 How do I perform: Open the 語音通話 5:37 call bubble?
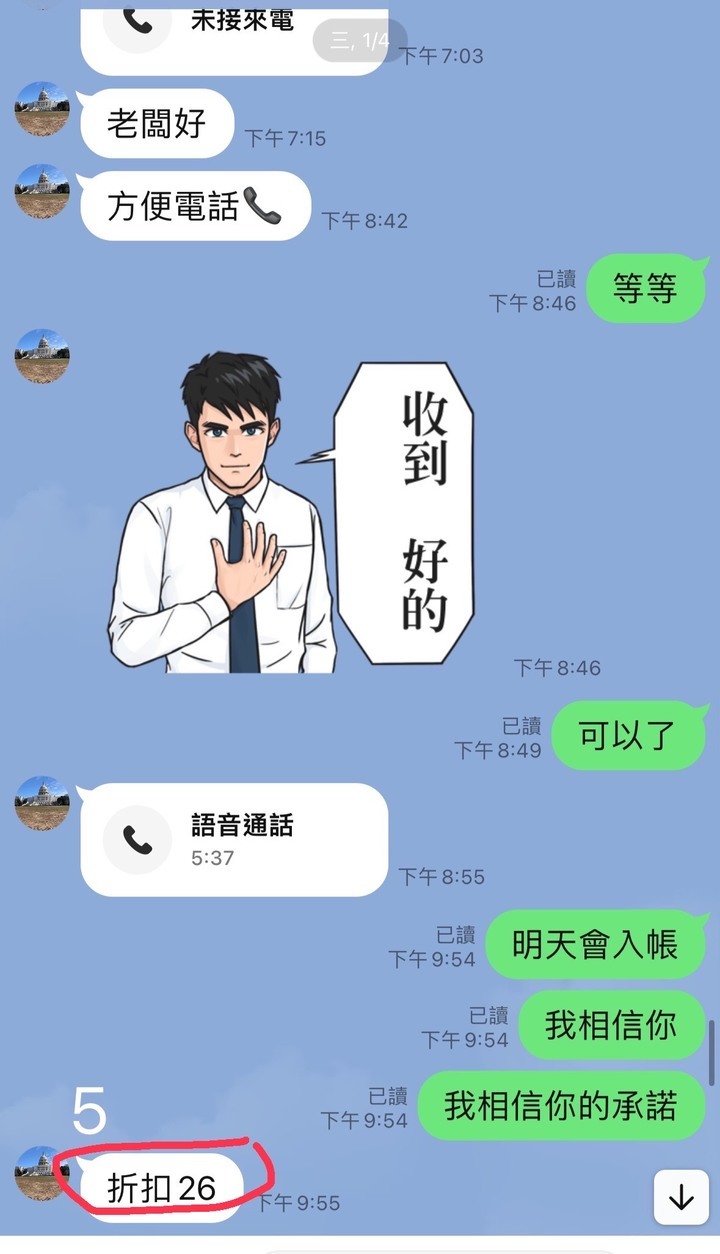click(234, 840)
